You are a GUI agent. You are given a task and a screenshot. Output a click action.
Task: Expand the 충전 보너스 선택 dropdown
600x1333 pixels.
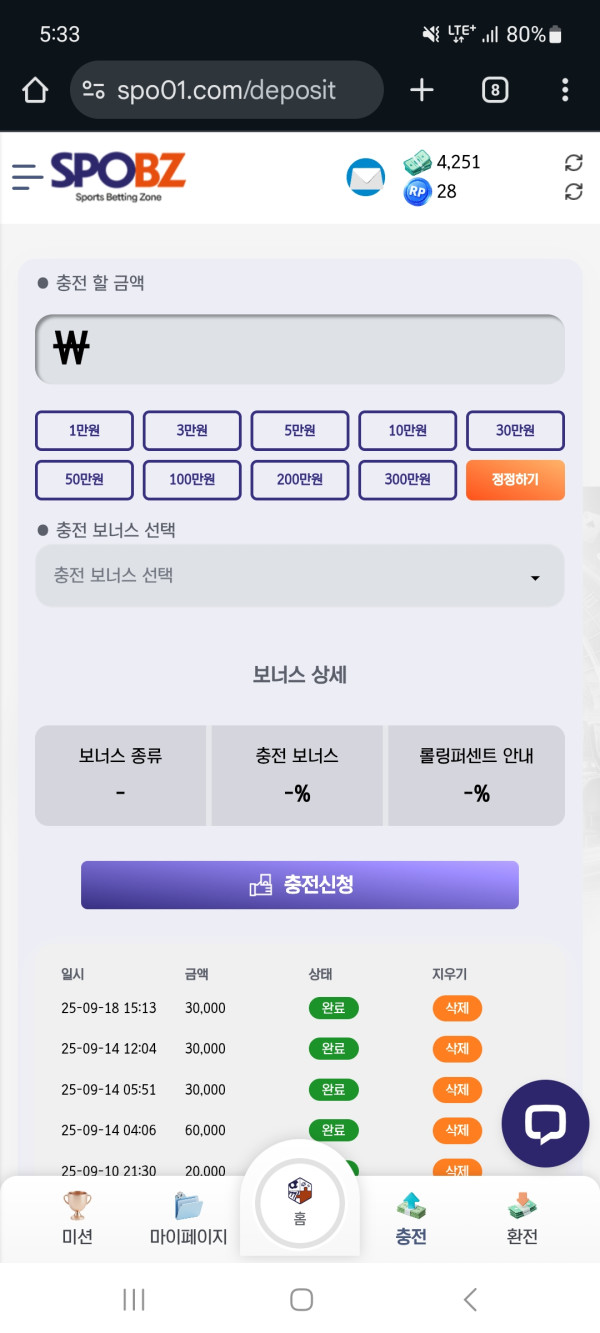pos(300,576)
